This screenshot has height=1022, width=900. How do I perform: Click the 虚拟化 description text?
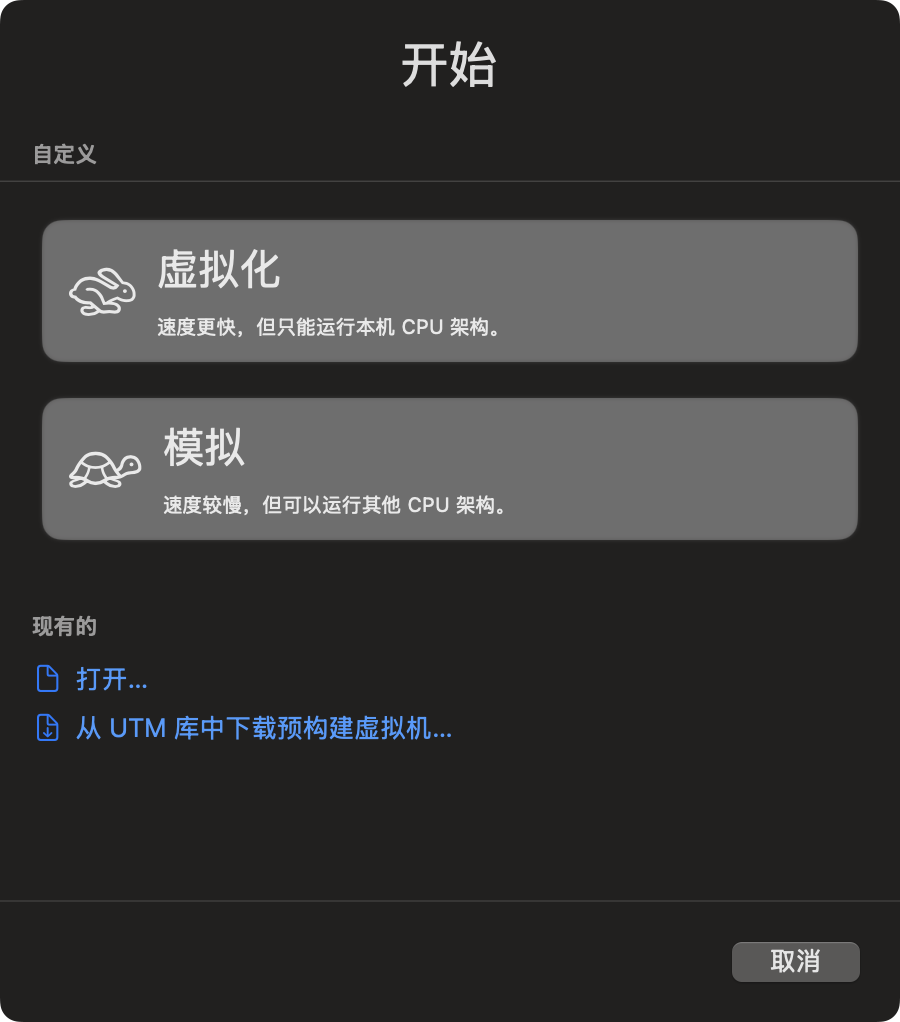click(330, 327)
